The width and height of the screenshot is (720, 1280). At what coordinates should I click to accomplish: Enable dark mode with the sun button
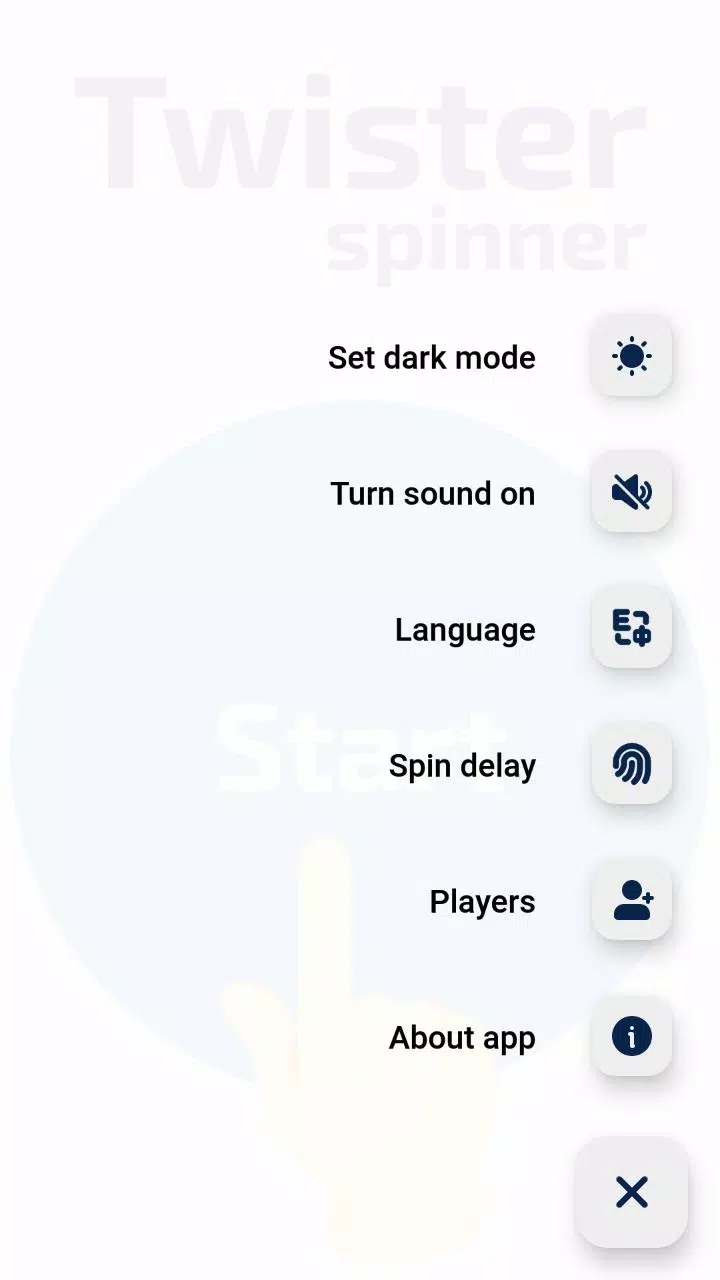[631, 357]
